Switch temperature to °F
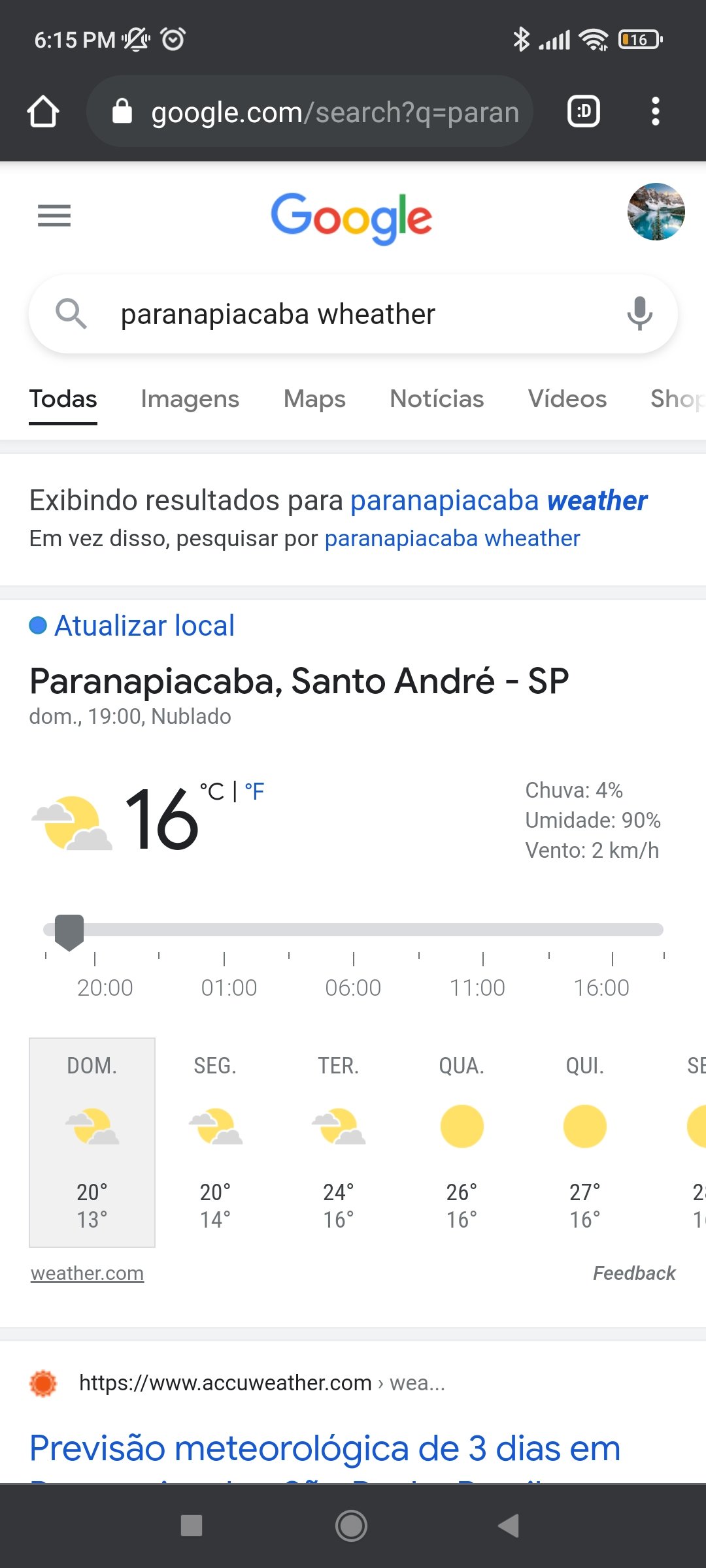 pyautogui.click(x=254, y=792)
